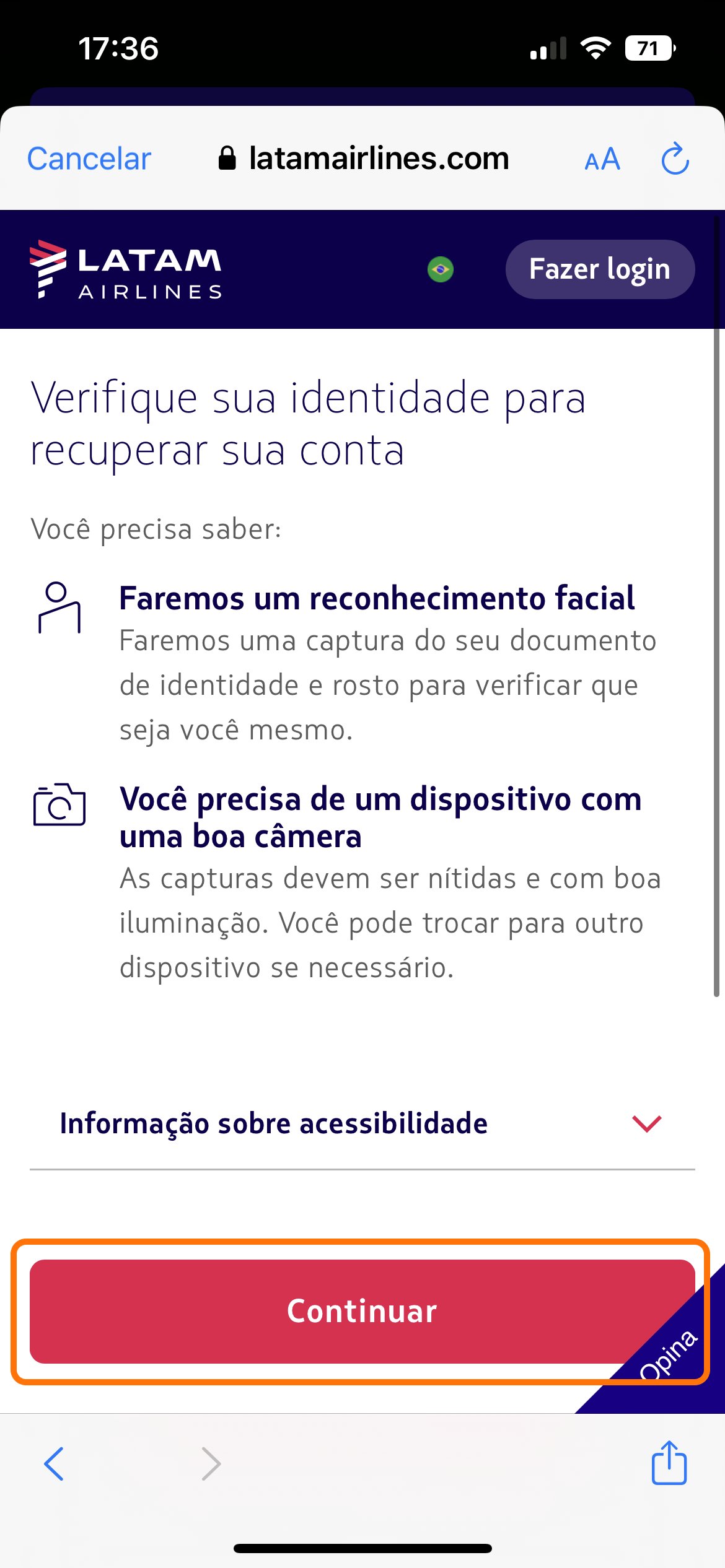This screenshot has width=725, height=1568.
Task: Go back with the browser back arrow
Action: (54, 1463)
